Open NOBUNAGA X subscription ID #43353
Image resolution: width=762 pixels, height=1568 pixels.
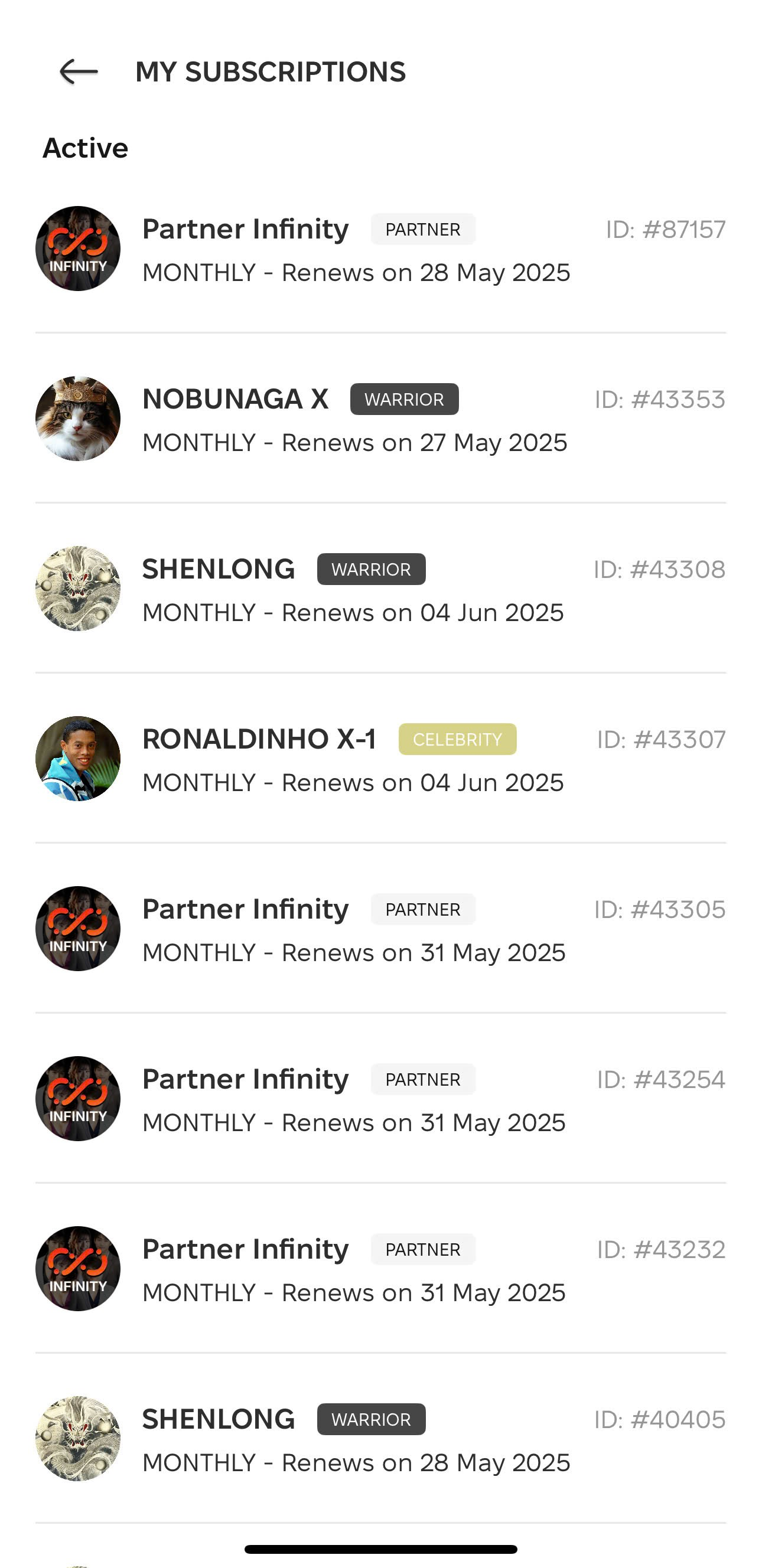(x=380, y=419)
